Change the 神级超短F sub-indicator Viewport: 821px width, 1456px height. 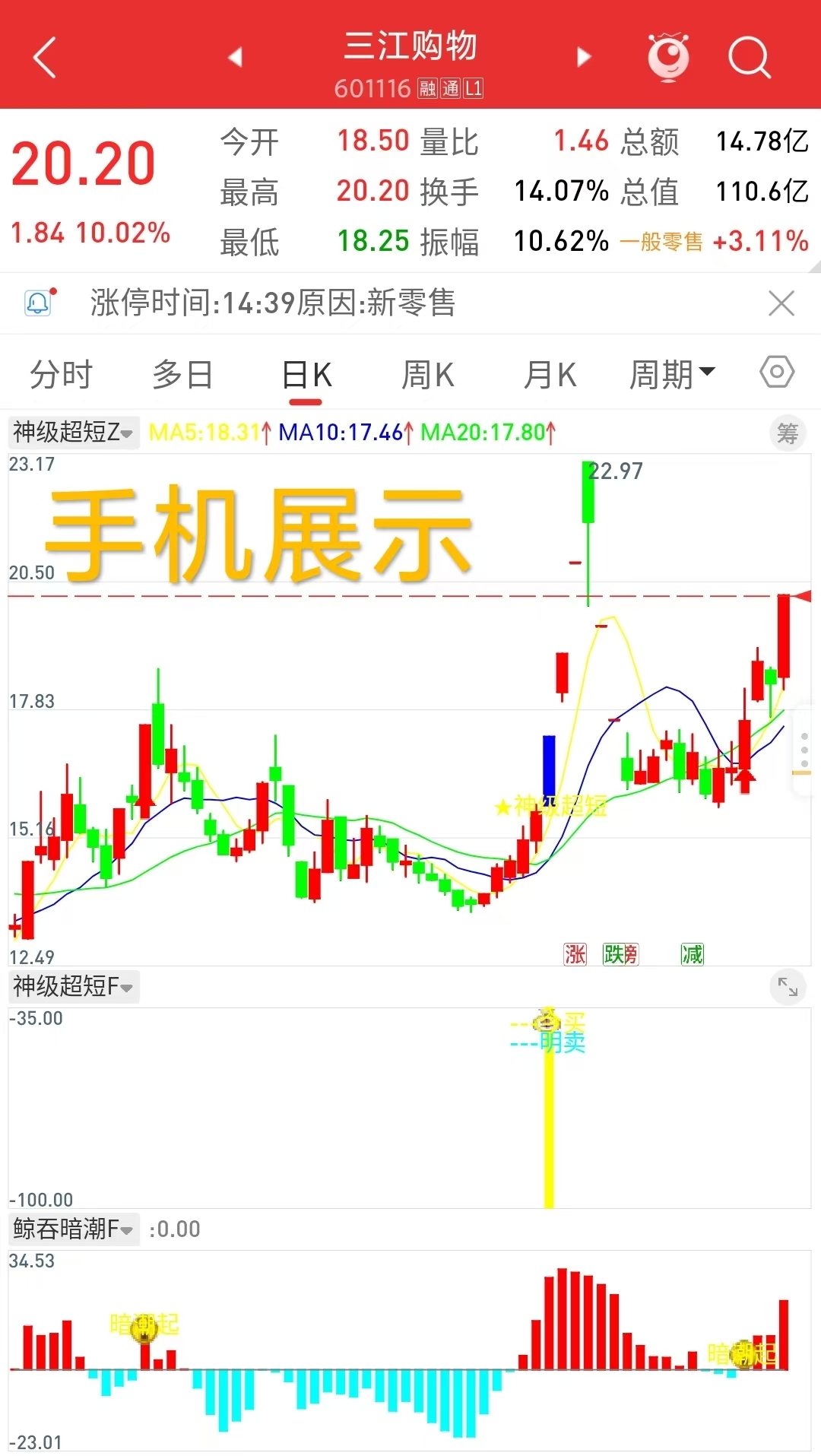pos(73,987)
